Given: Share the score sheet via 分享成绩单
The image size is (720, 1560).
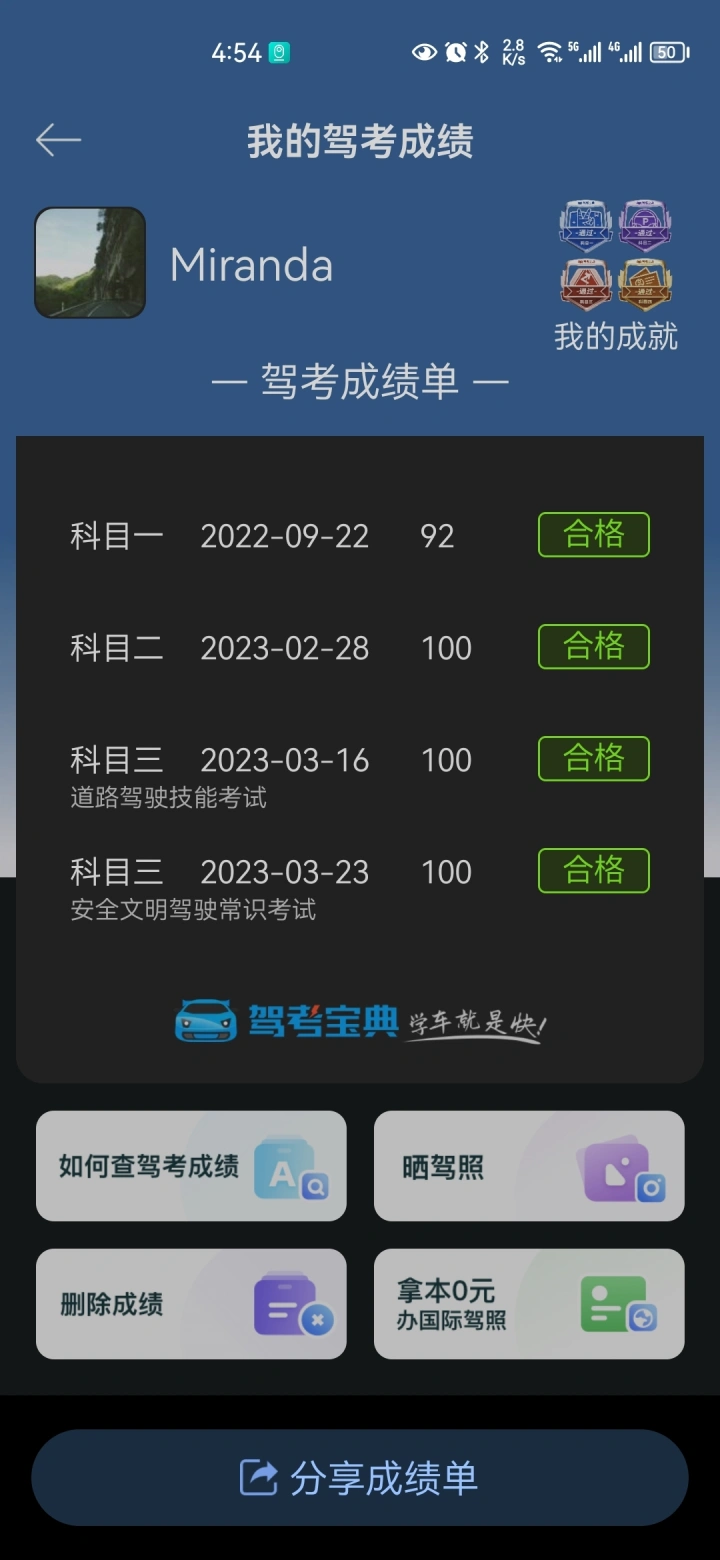Looking at the screenshot, I should (x=360, y=1477).
